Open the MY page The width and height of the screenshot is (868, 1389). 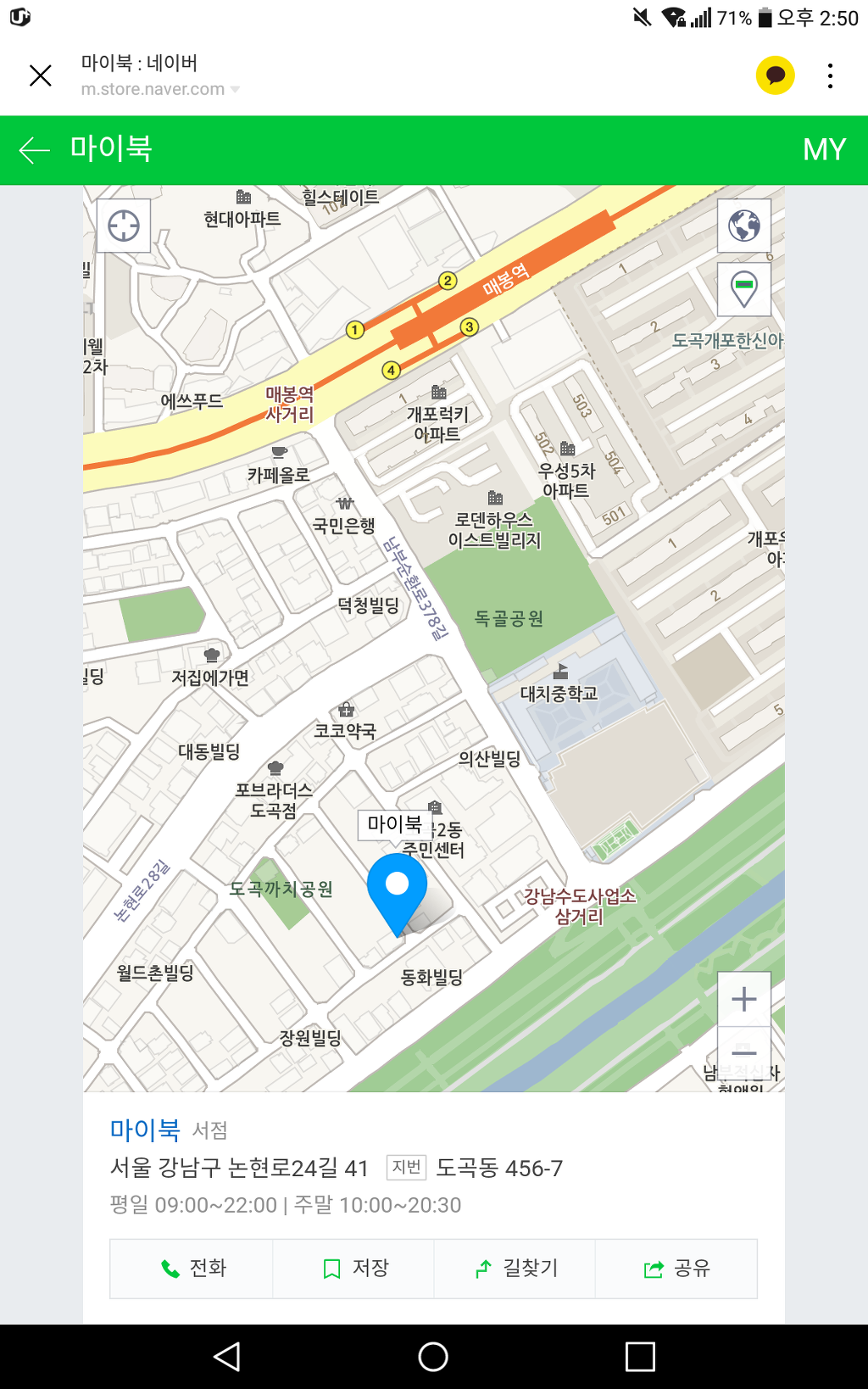[824, 150]
